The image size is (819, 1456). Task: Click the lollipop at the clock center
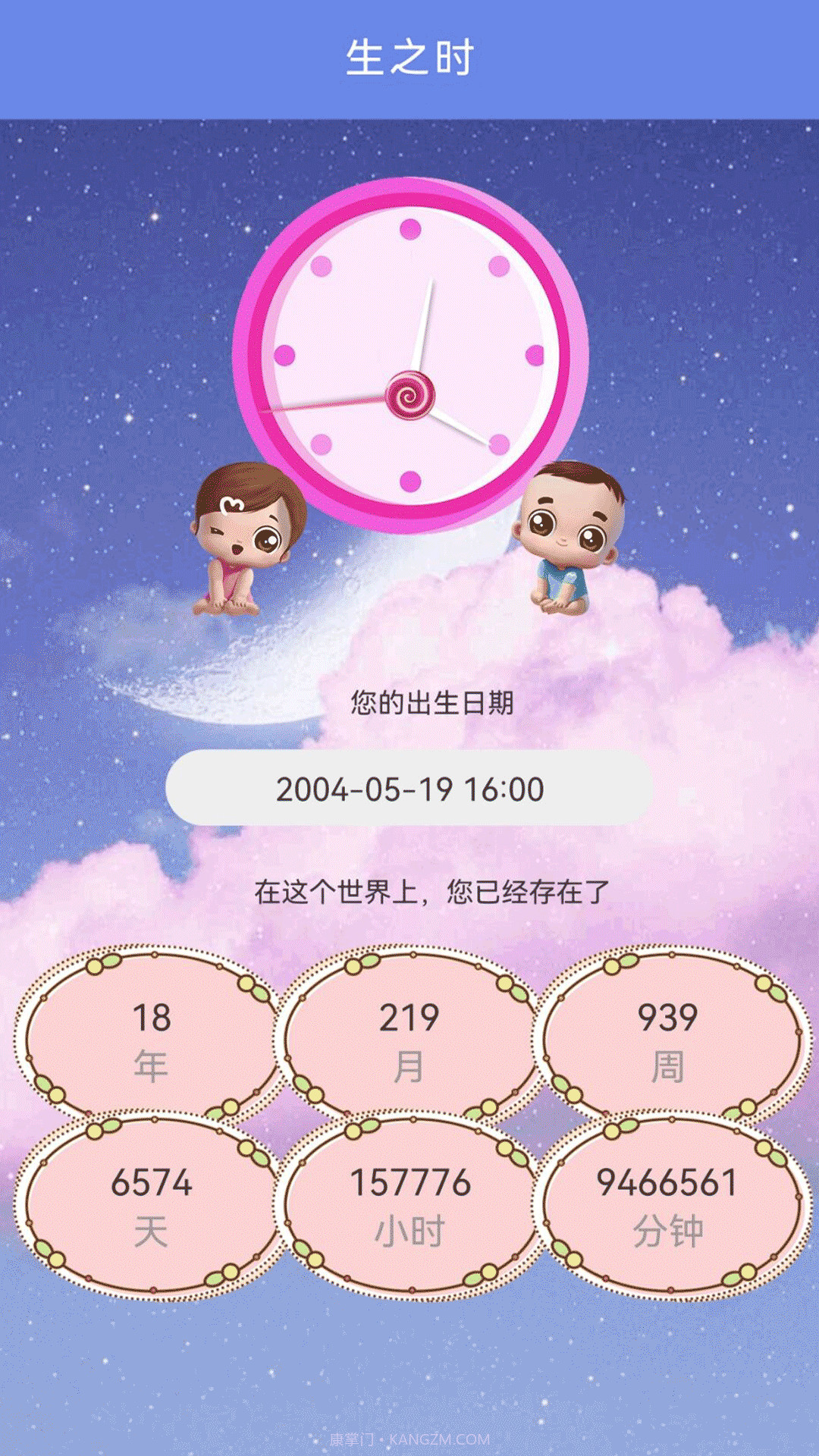(x=412, y=394)
